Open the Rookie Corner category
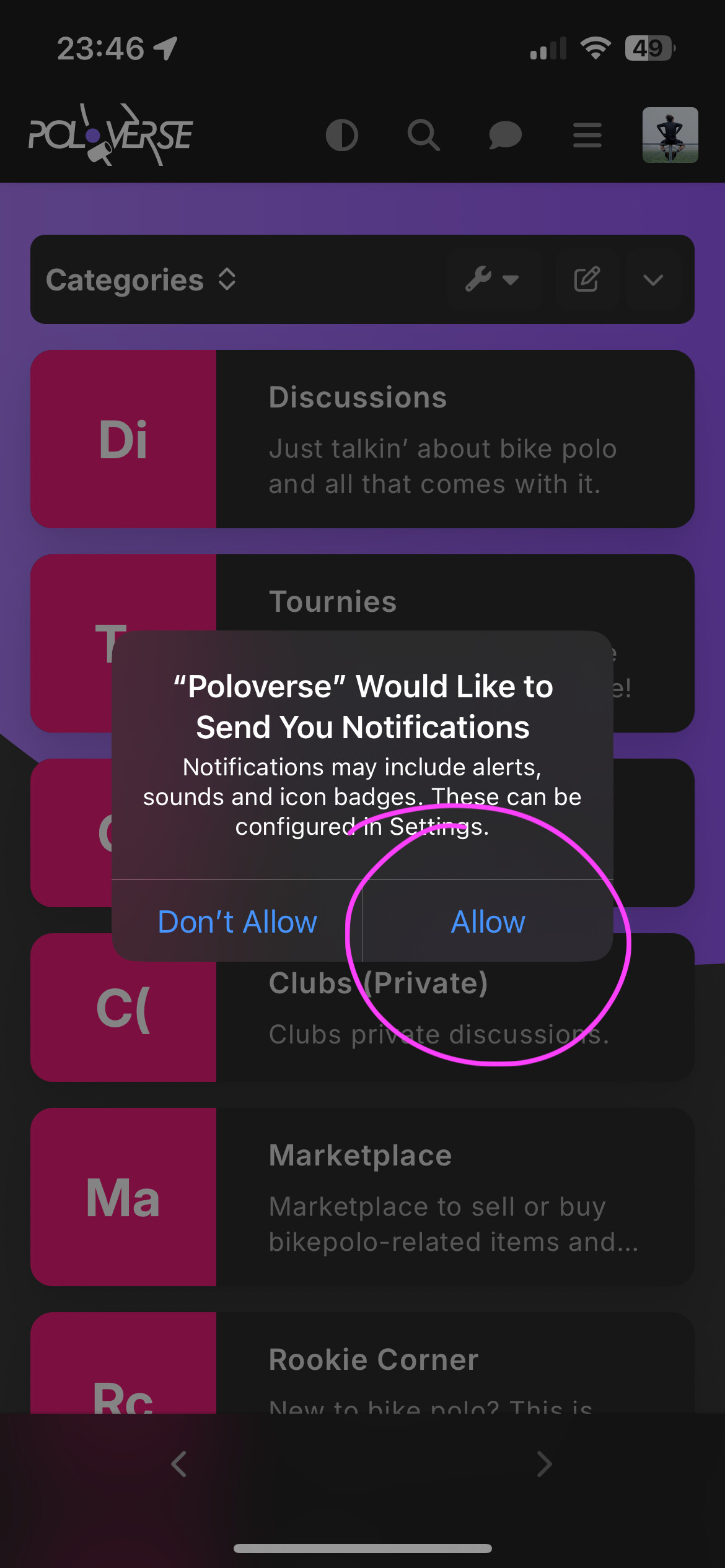 (362, 1363)
